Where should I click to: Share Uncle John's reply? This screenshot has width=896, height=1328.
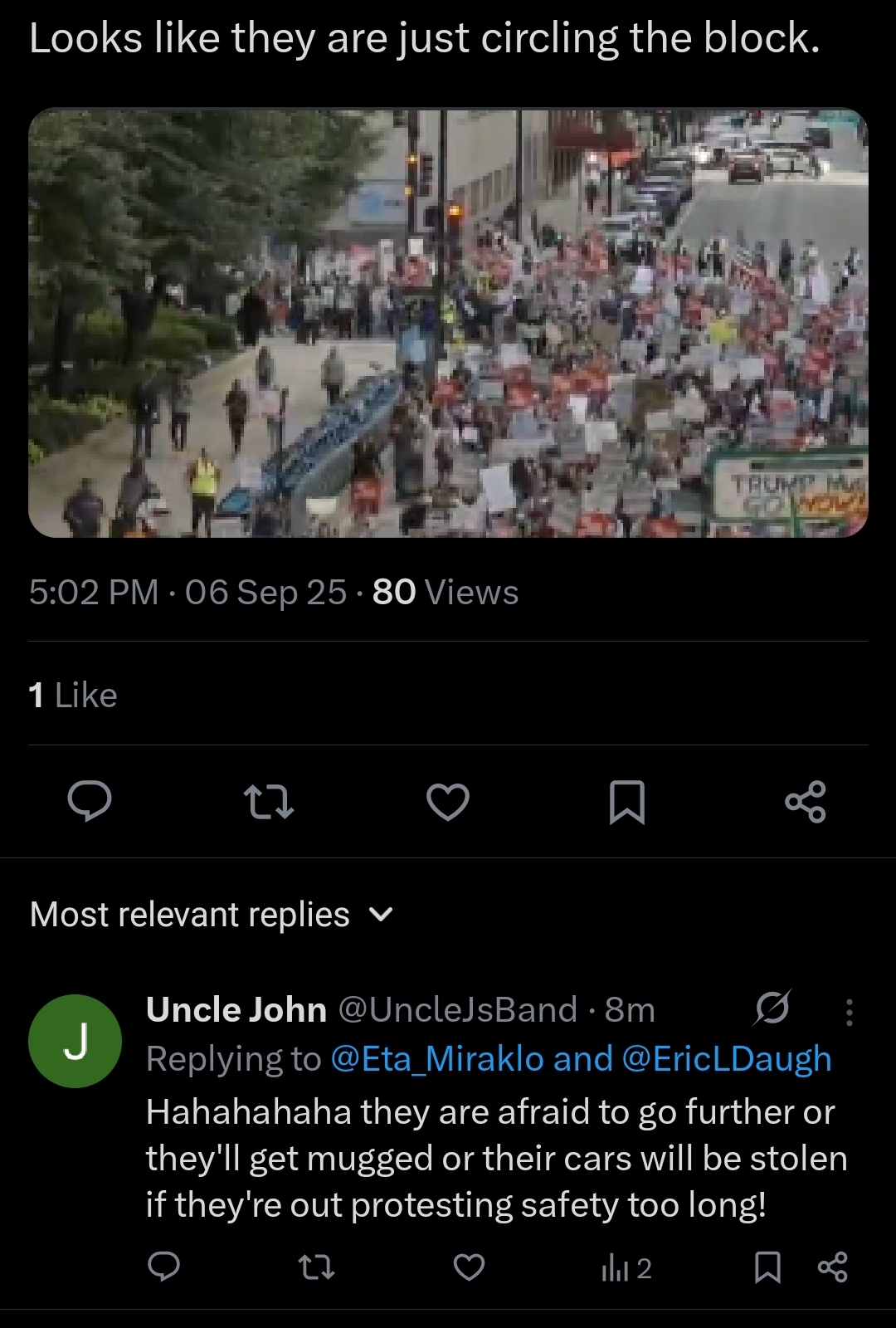coord(832,1267)
